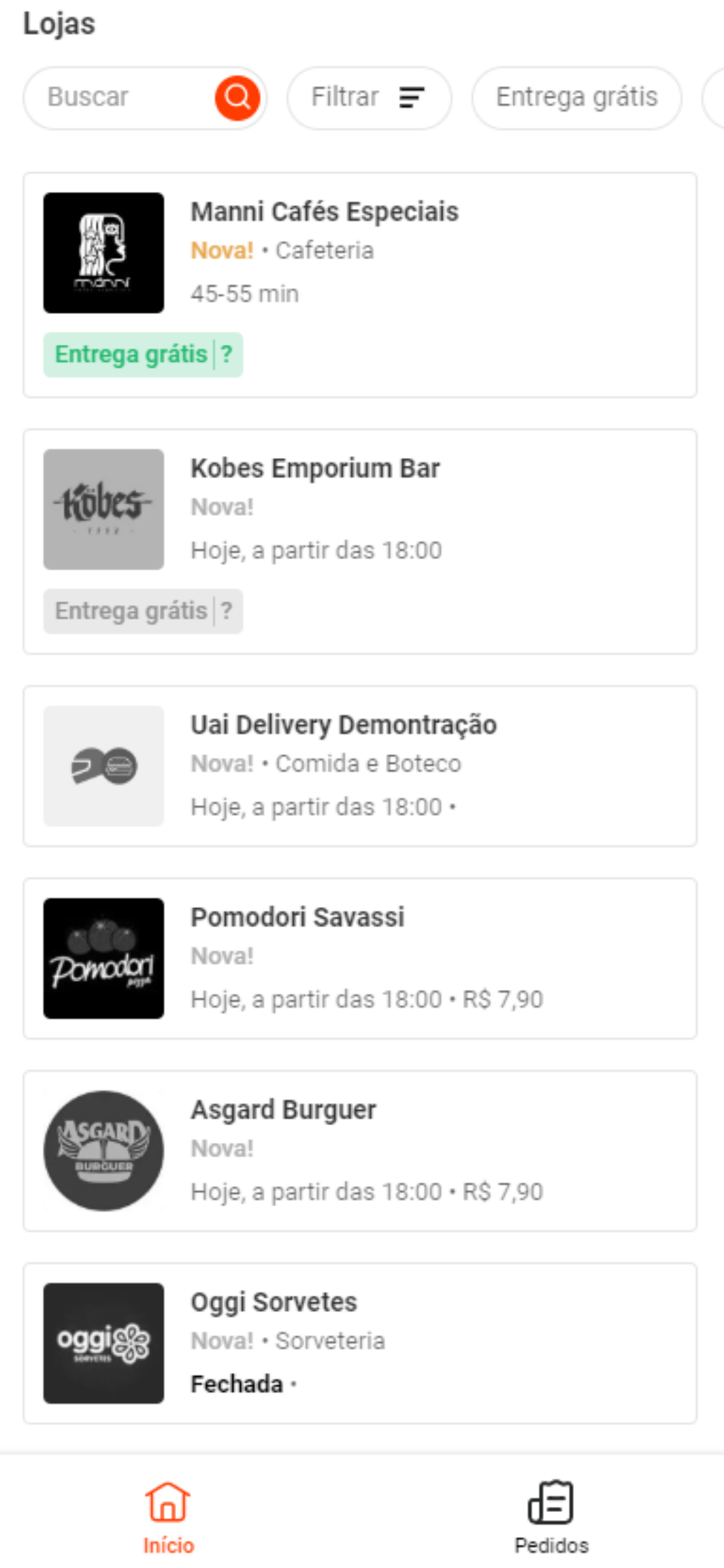Screen dimensions: 724x1568
Task: Open Uai Delivery Demontração store
Action: point(360,766)
